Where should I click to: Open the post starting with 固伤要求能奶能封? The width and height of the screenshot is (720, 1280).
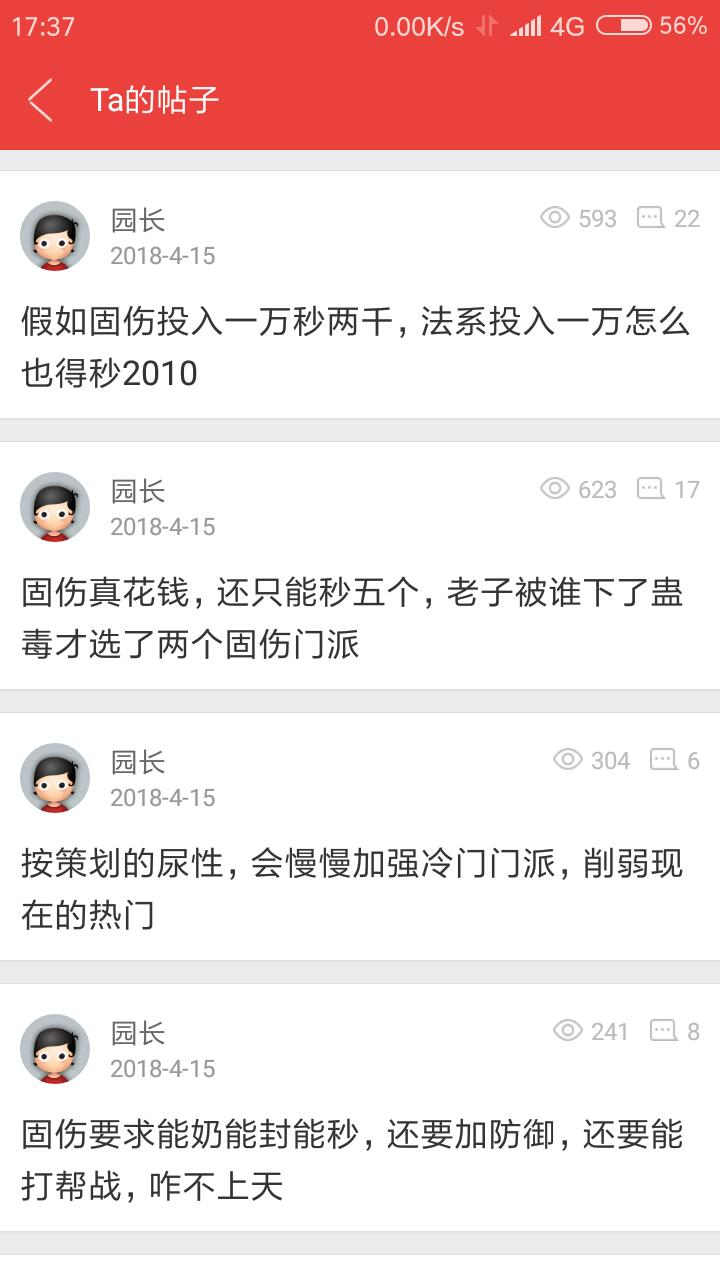point(352,1161)
